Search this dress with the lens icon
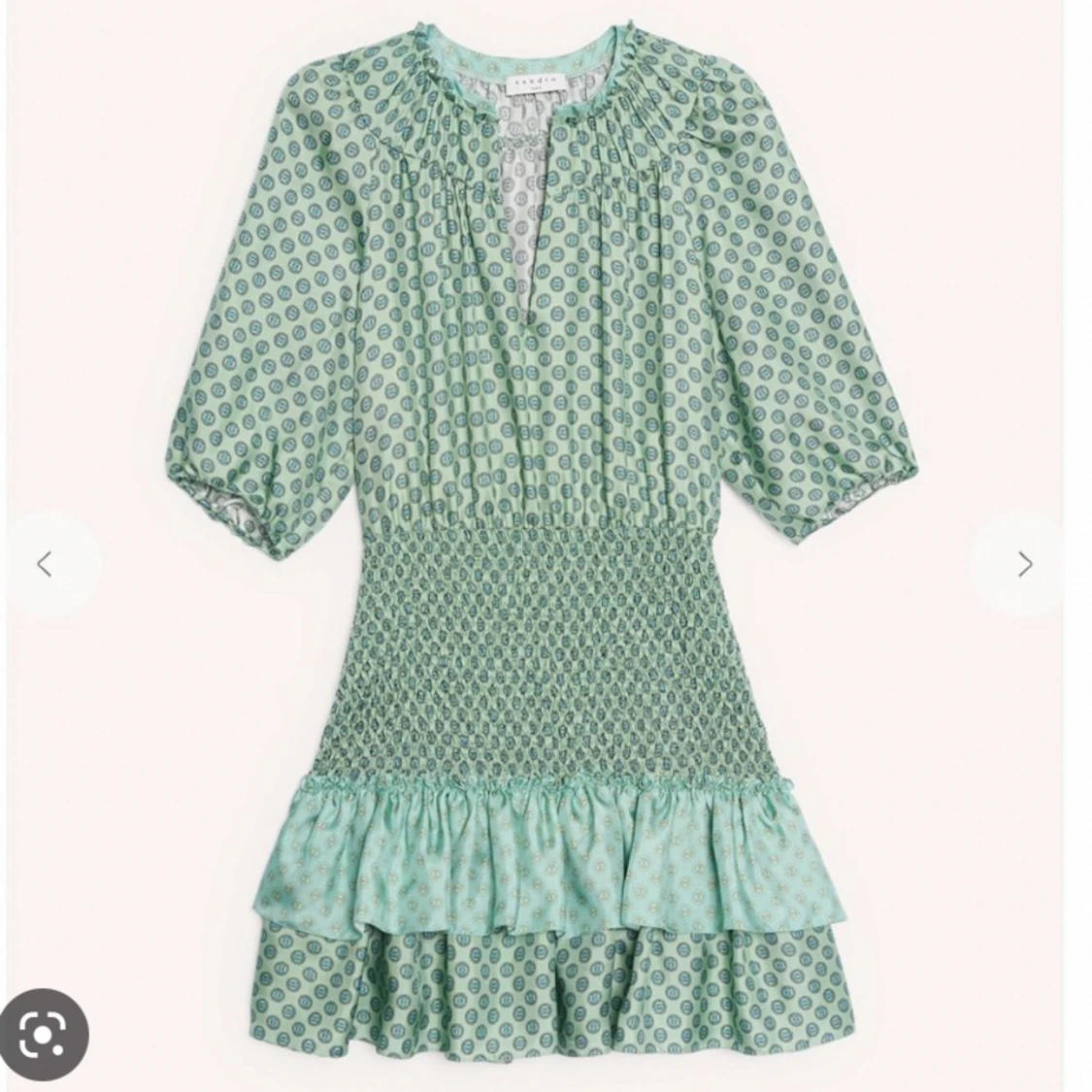The width and height of the screenshot is (1092, 1092). (44, 1036)
